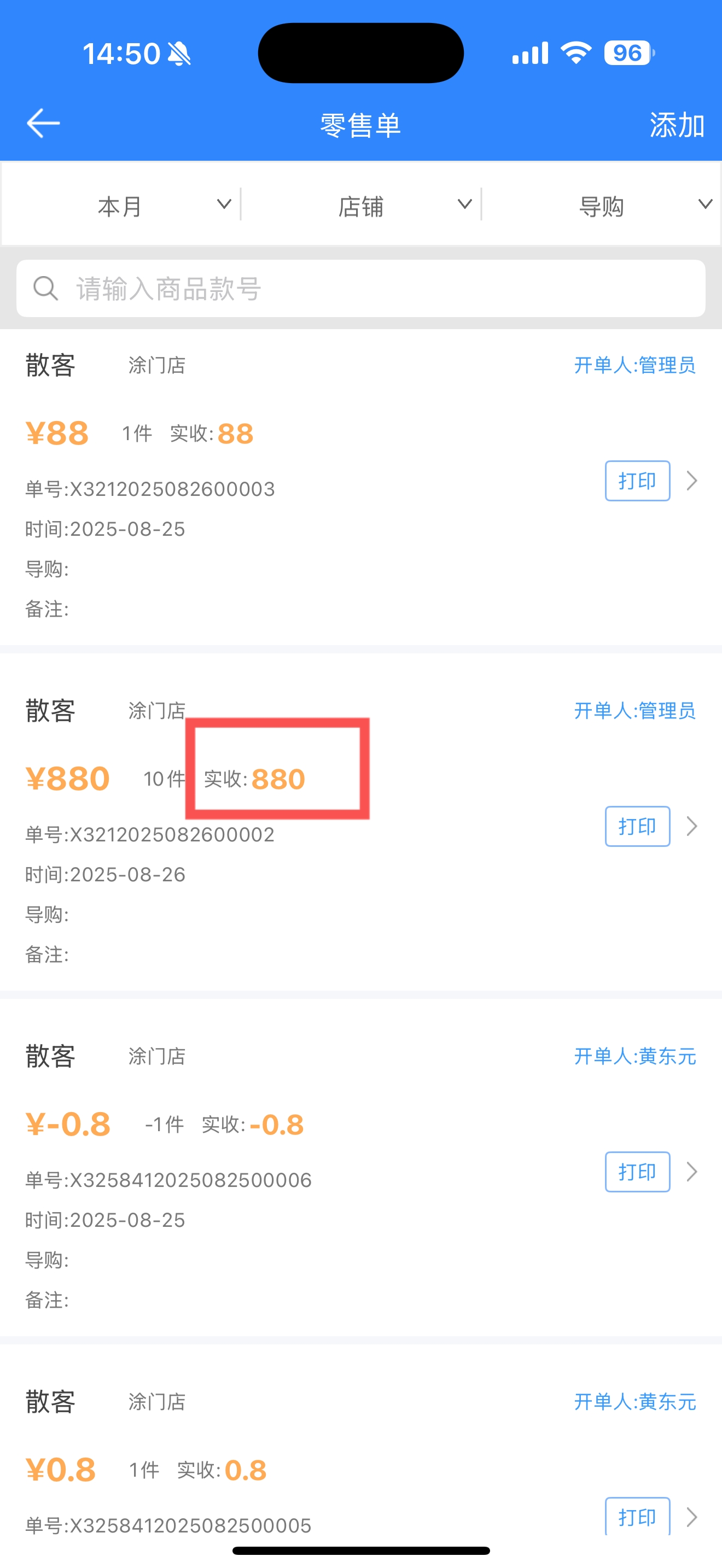This screenshot has height=1568, width=722.
Task: Open details of the ¥880 order
Action: (692, 826)
